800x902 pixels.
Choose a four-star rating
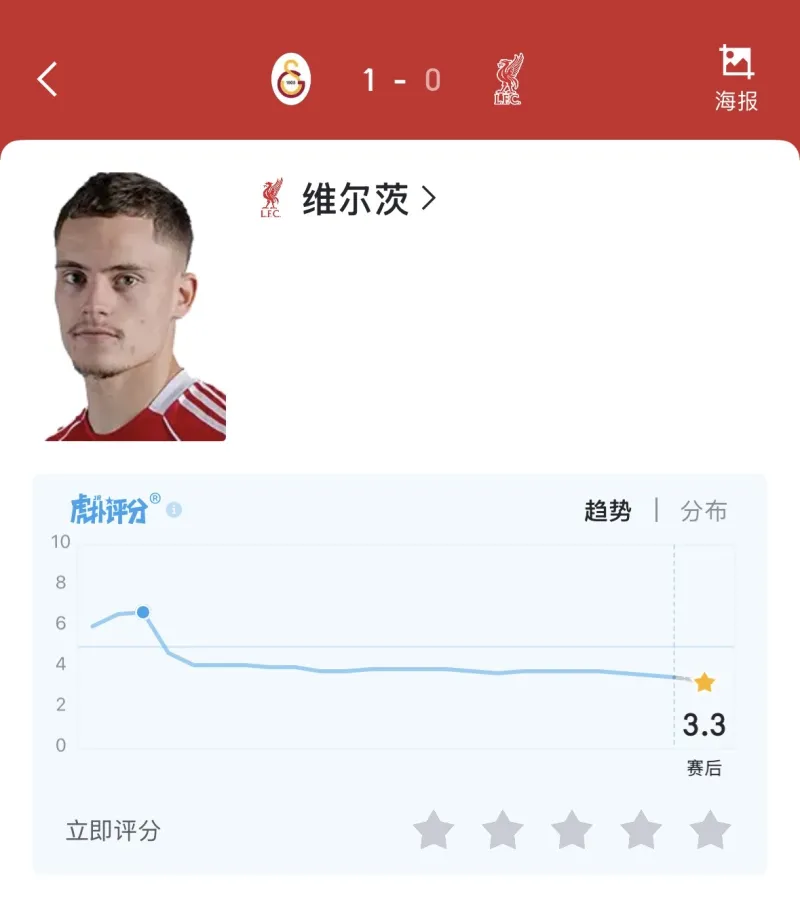click(x=641, y=830)
